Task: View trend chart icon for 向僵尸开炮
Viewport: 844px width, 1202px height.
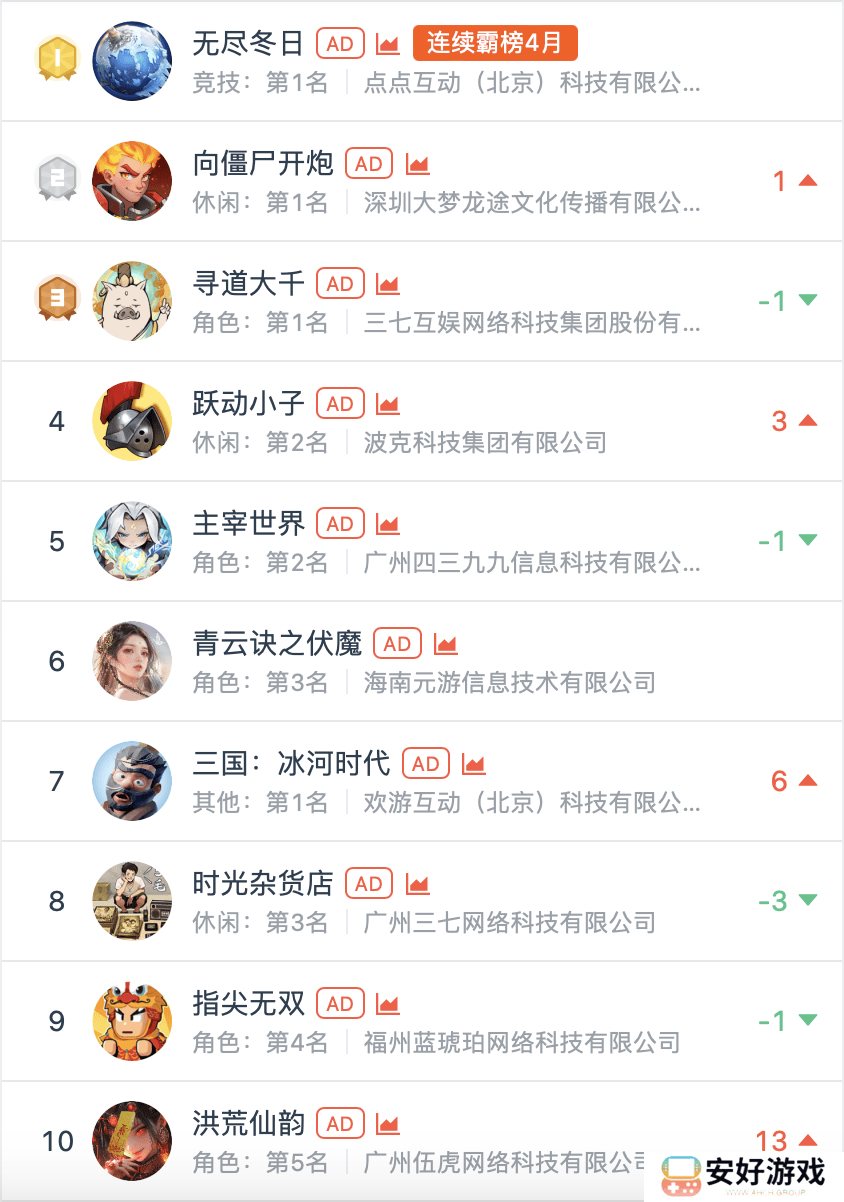Action: [417, 164]
